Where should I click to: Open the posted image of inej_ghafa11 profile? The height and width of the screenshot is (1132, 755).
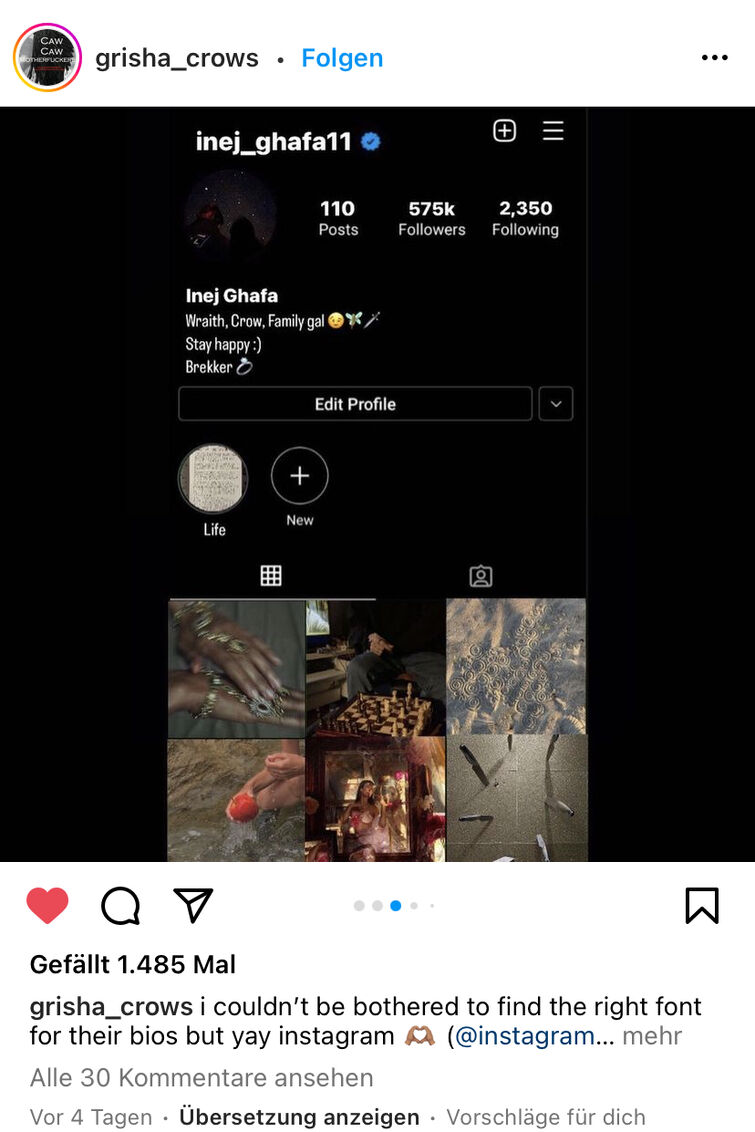pyautogui.click(x=377, y=484)
